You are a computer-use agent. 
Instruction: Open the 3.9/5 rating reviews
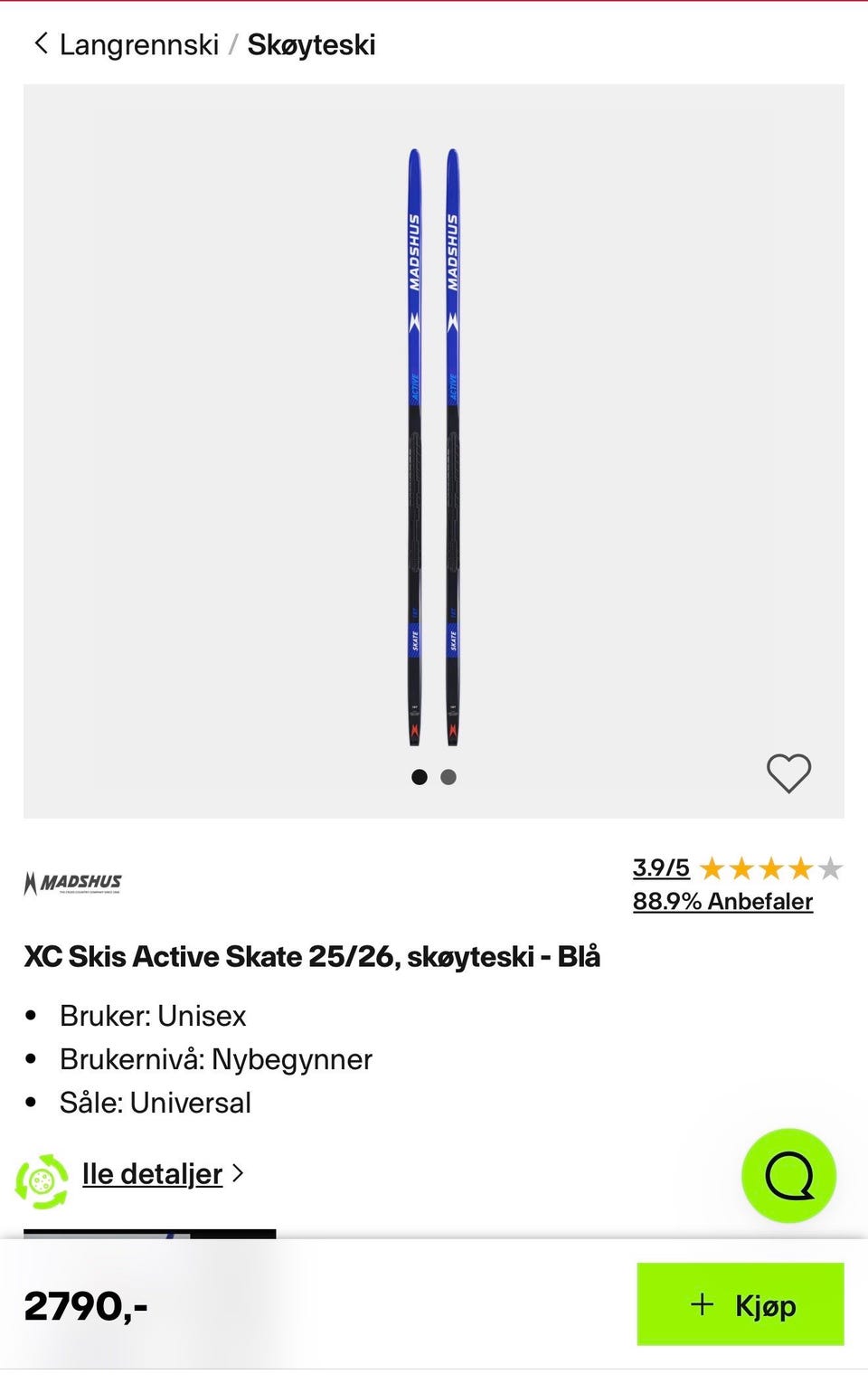pyautogui.click(x=661, y=868)
